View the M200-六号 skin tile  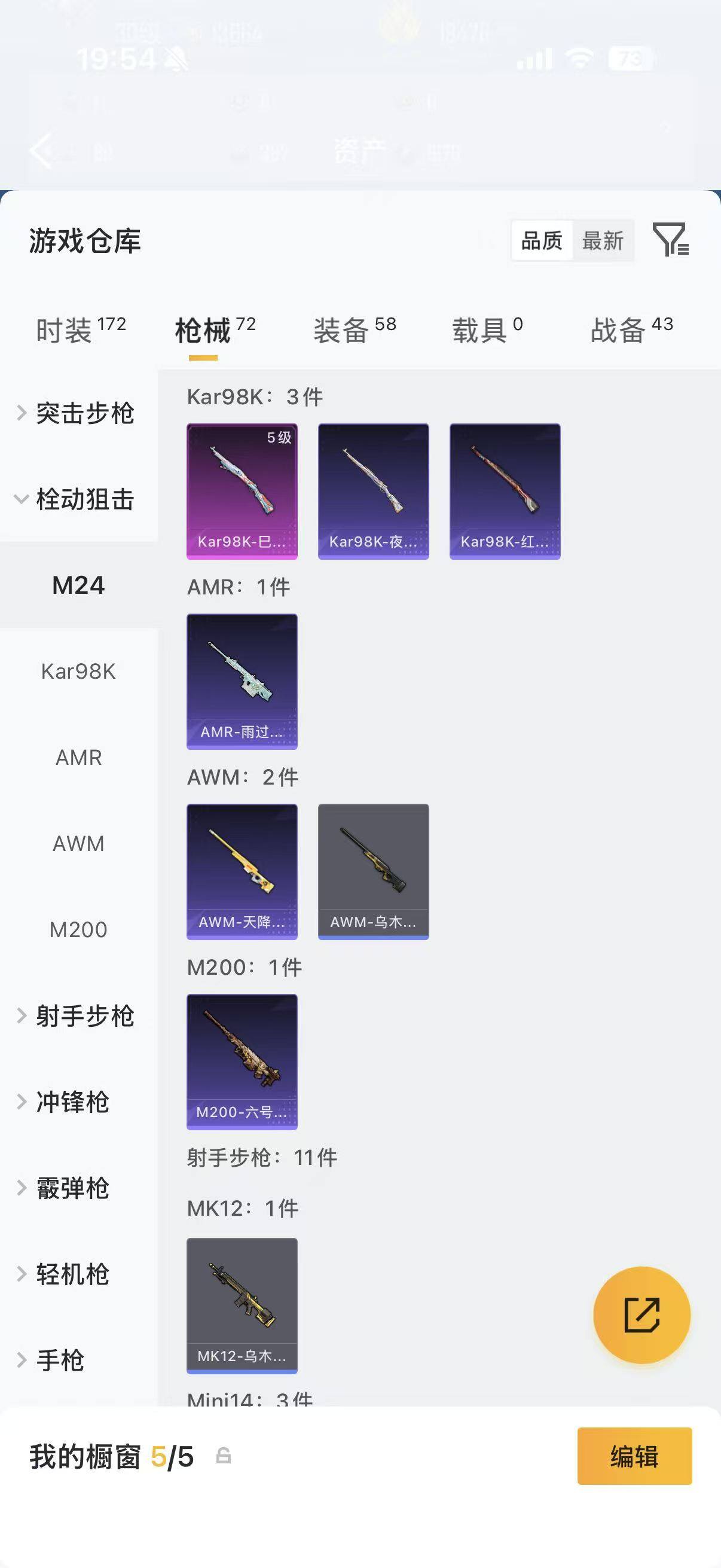[x=242, y=1061]
